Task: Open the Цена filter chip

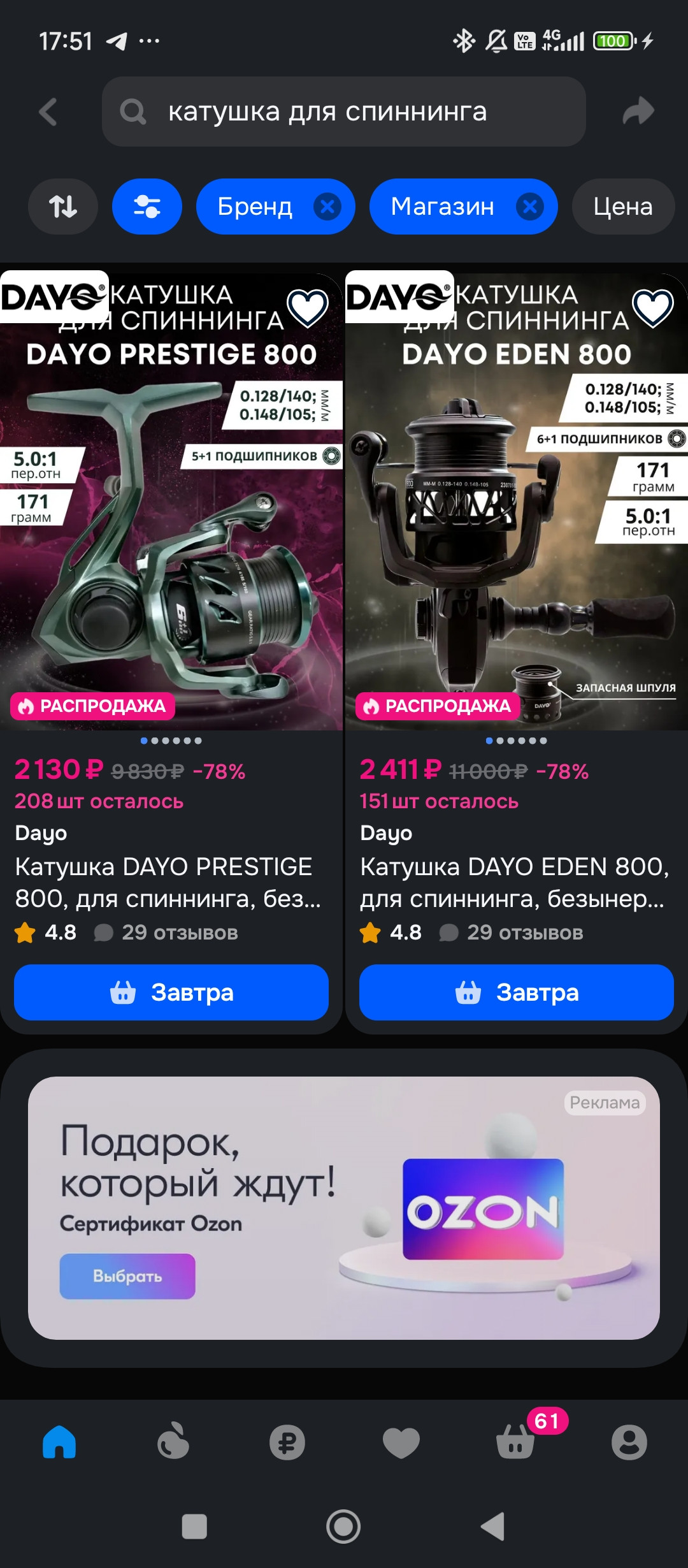Action: point(622,207)
